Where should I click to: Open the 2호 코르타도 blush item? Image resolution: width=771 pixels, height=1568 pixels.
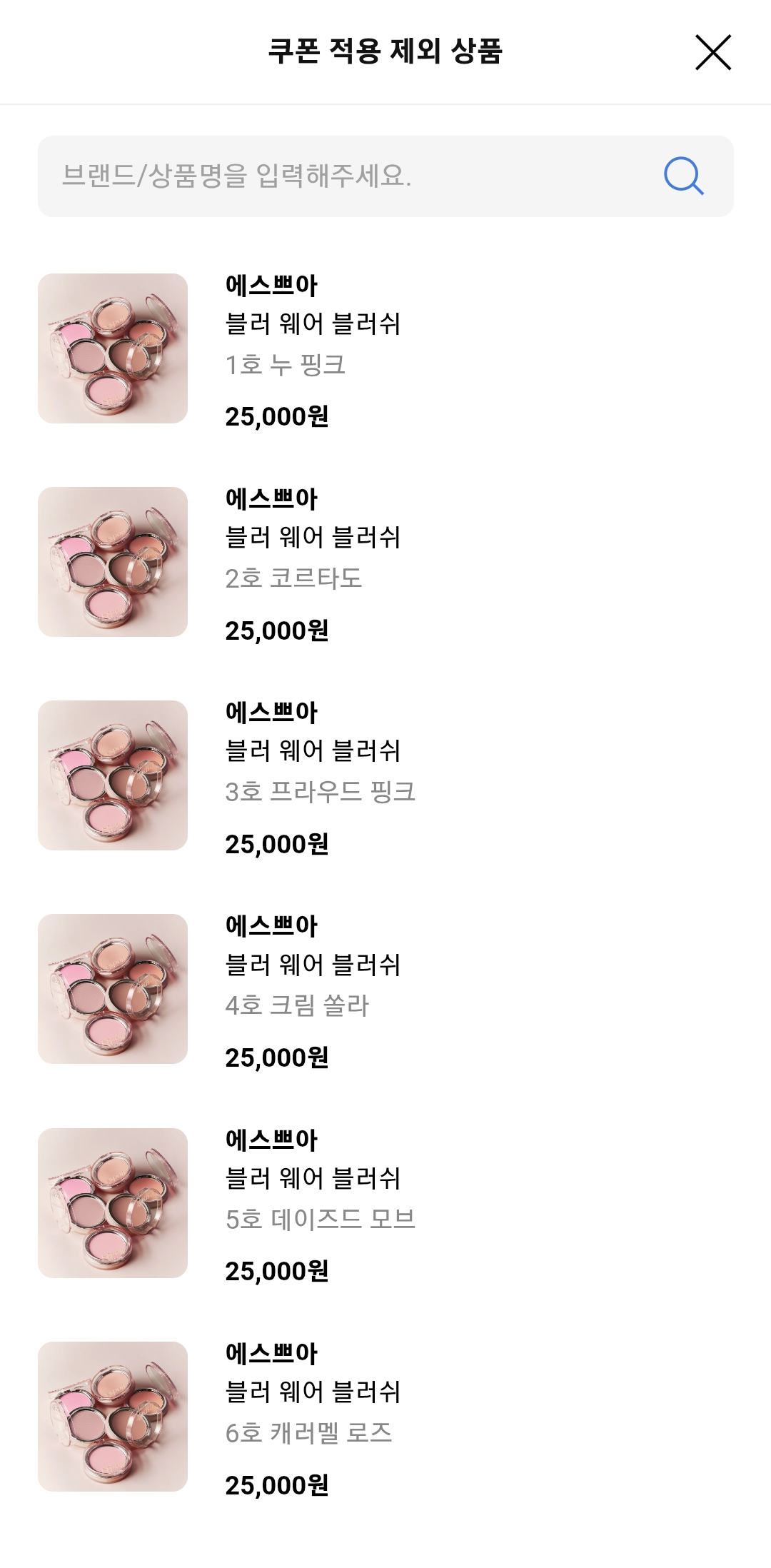(x=385, y=562)
